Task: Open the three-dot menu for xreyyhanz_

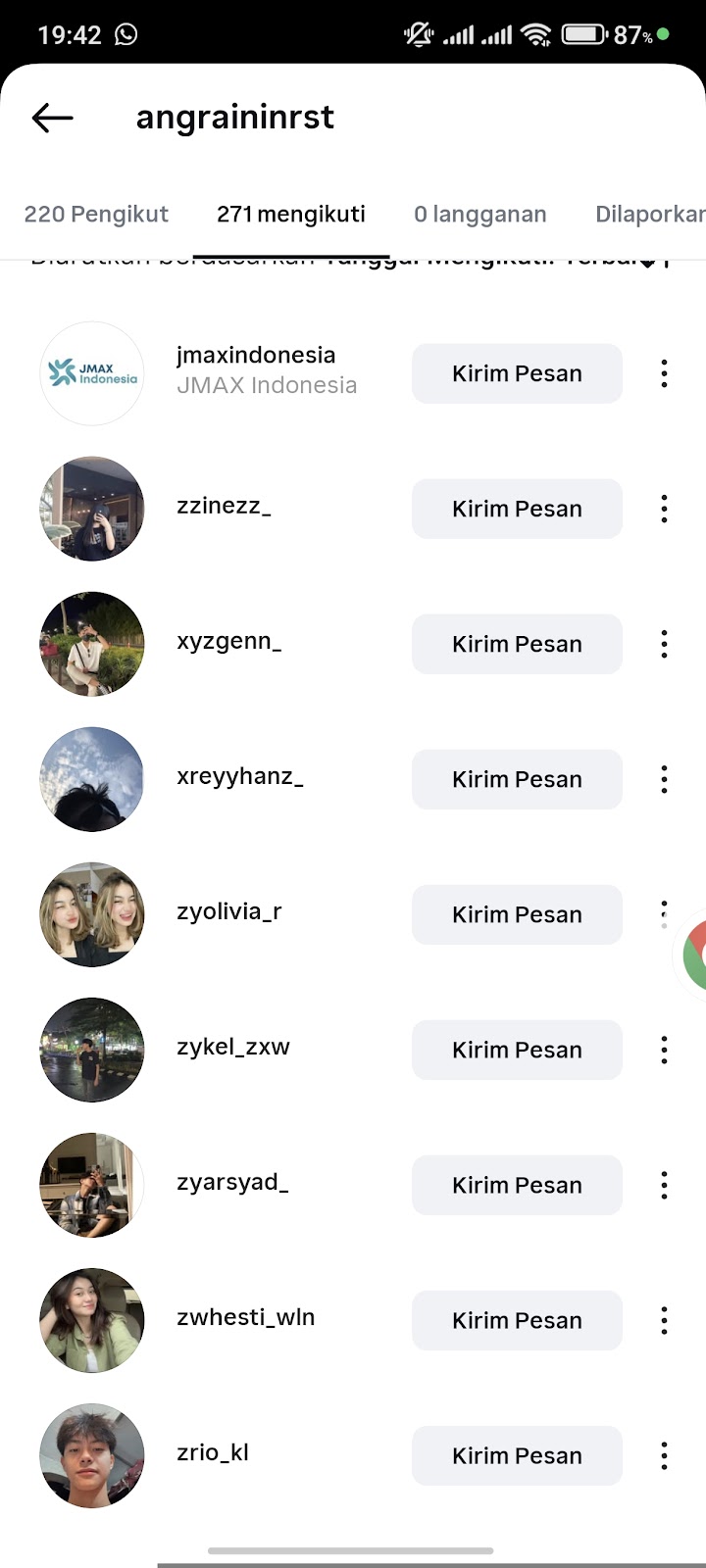Action: [664, 779]
